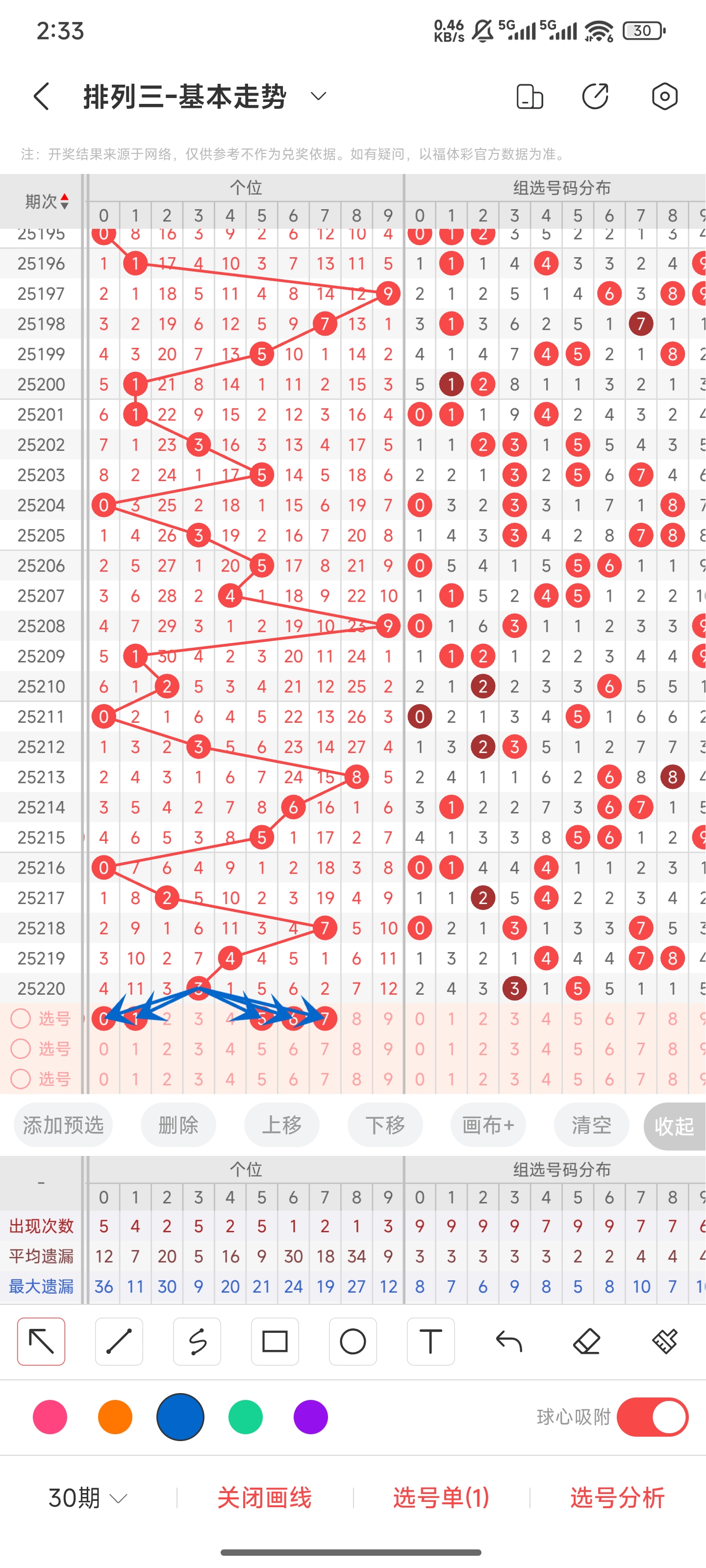The height and width of the screenshot is (1568, 706).
Task: Disable the 球心吸附 switch
Action: [653, 1417]
